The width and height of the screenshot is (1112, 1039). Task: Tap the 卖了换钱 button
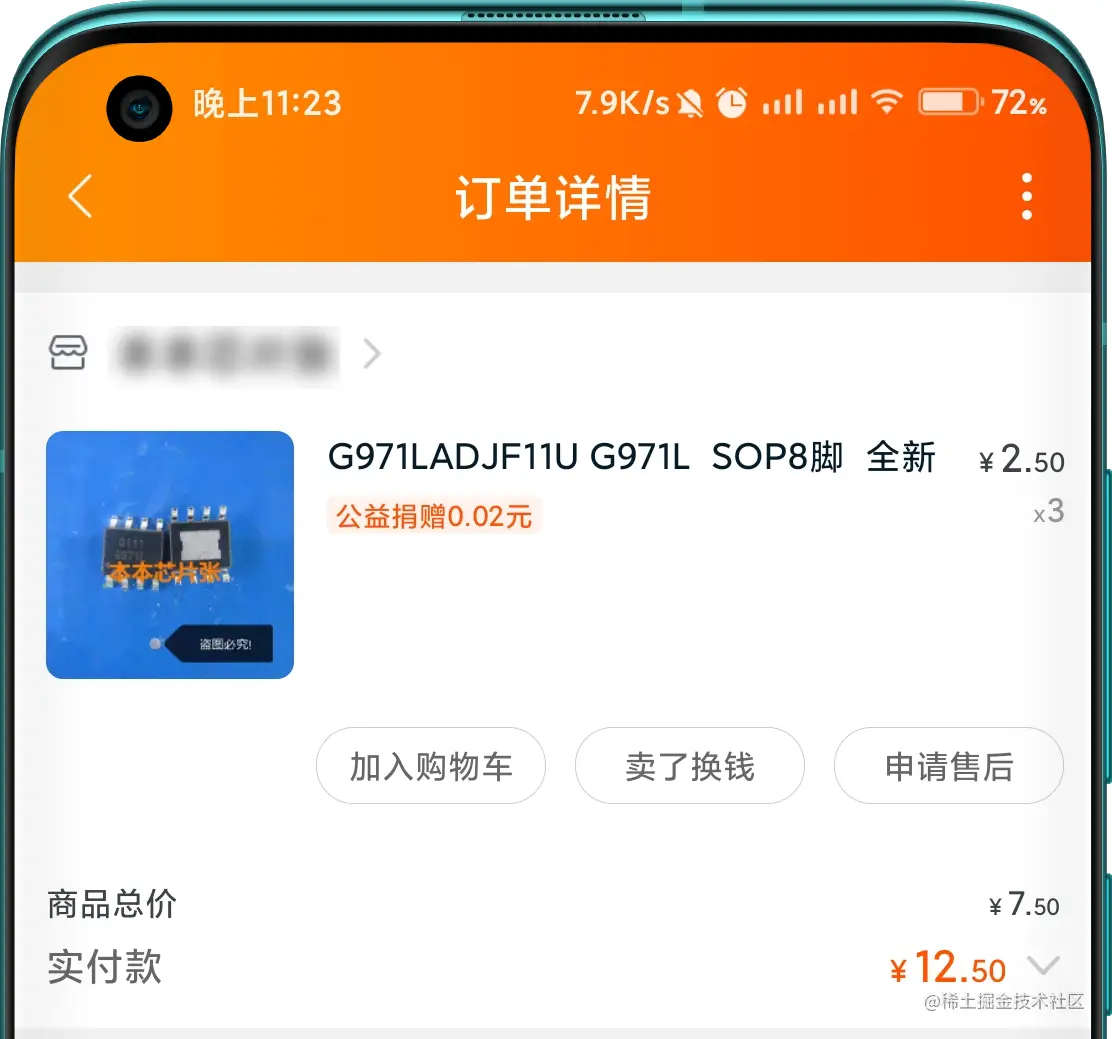[690, 766]
